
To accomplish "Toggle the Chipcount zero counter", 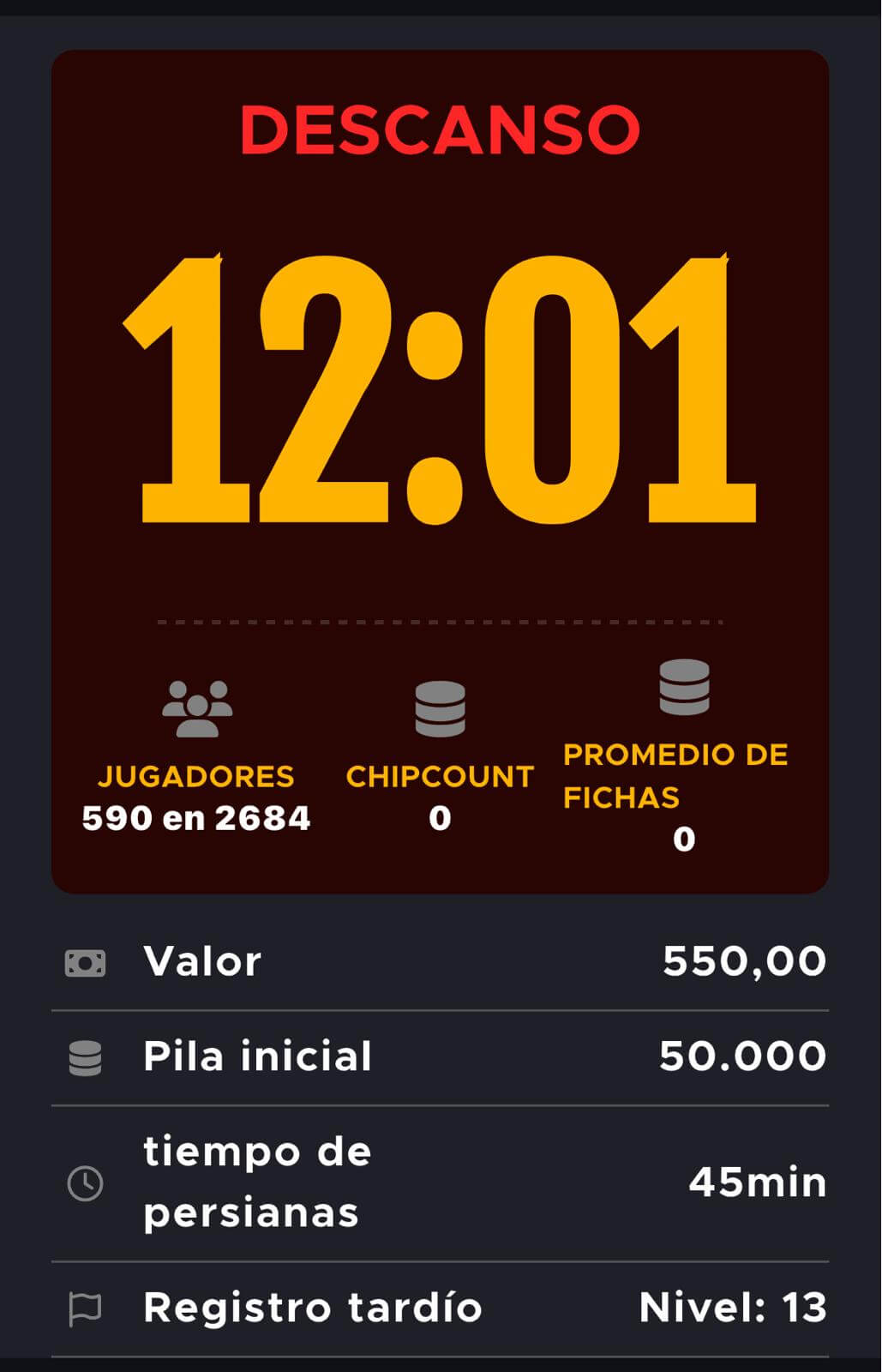I will pos(440,818).
